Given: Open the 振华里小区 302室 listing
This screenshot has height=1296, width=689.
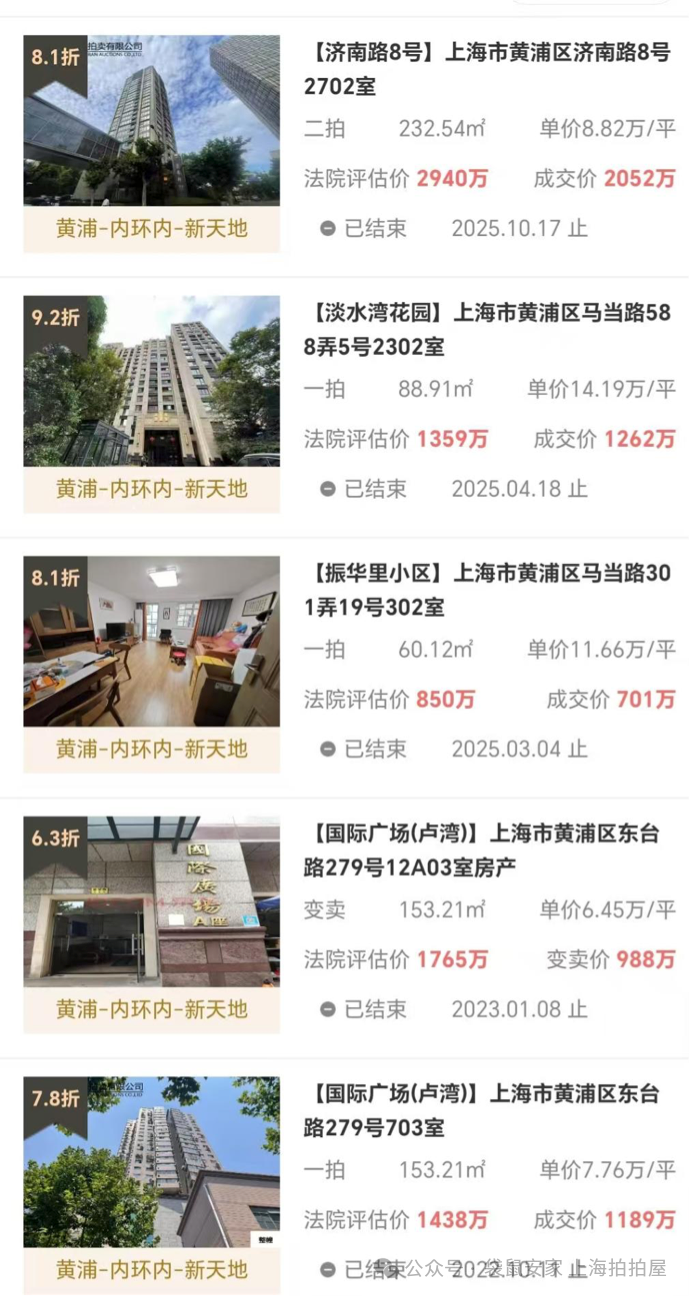Looking at the screenshot, I should [x=488, y=590].
